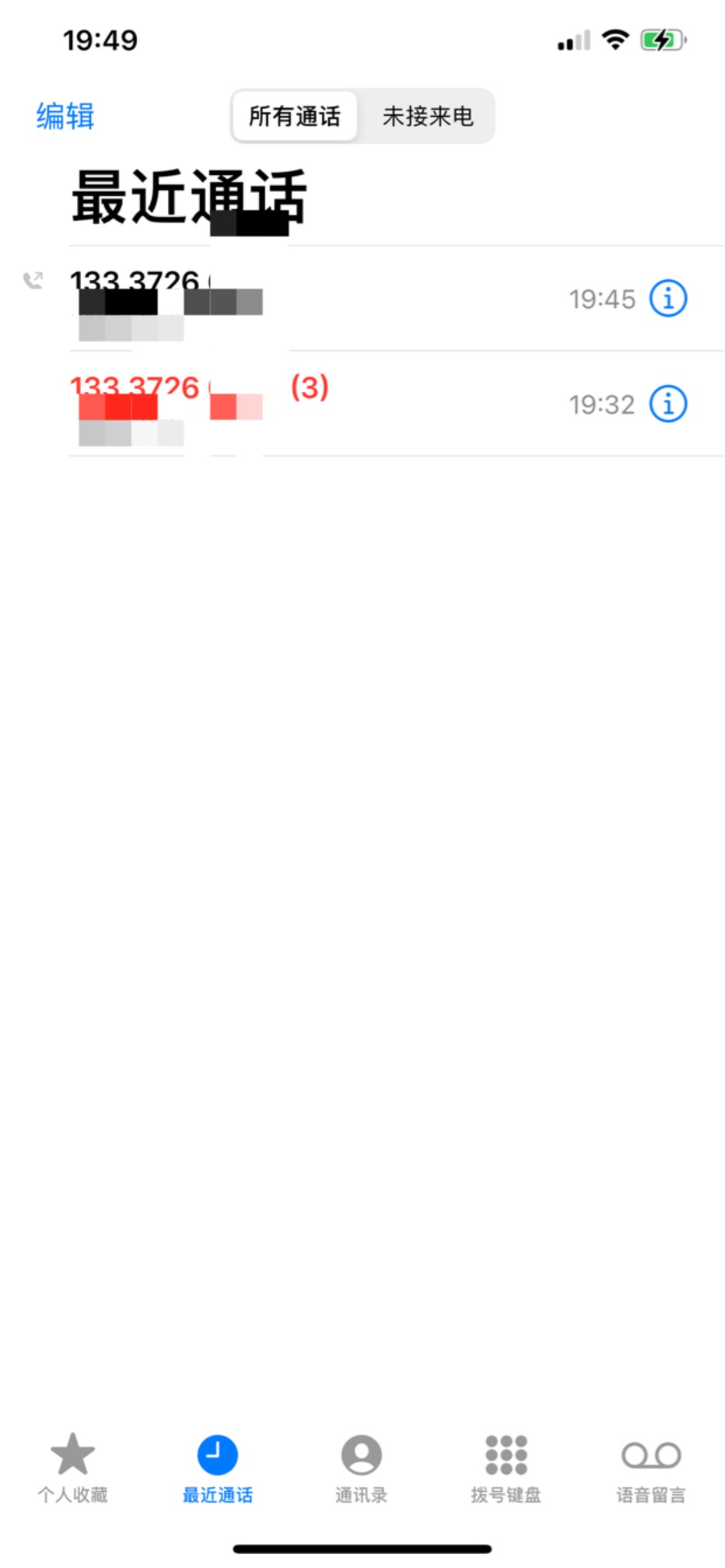The image size is (725, 1568).
Task: Switch to the 所有通话 segment
Action: pyautogui.click(x=295, y=117)
